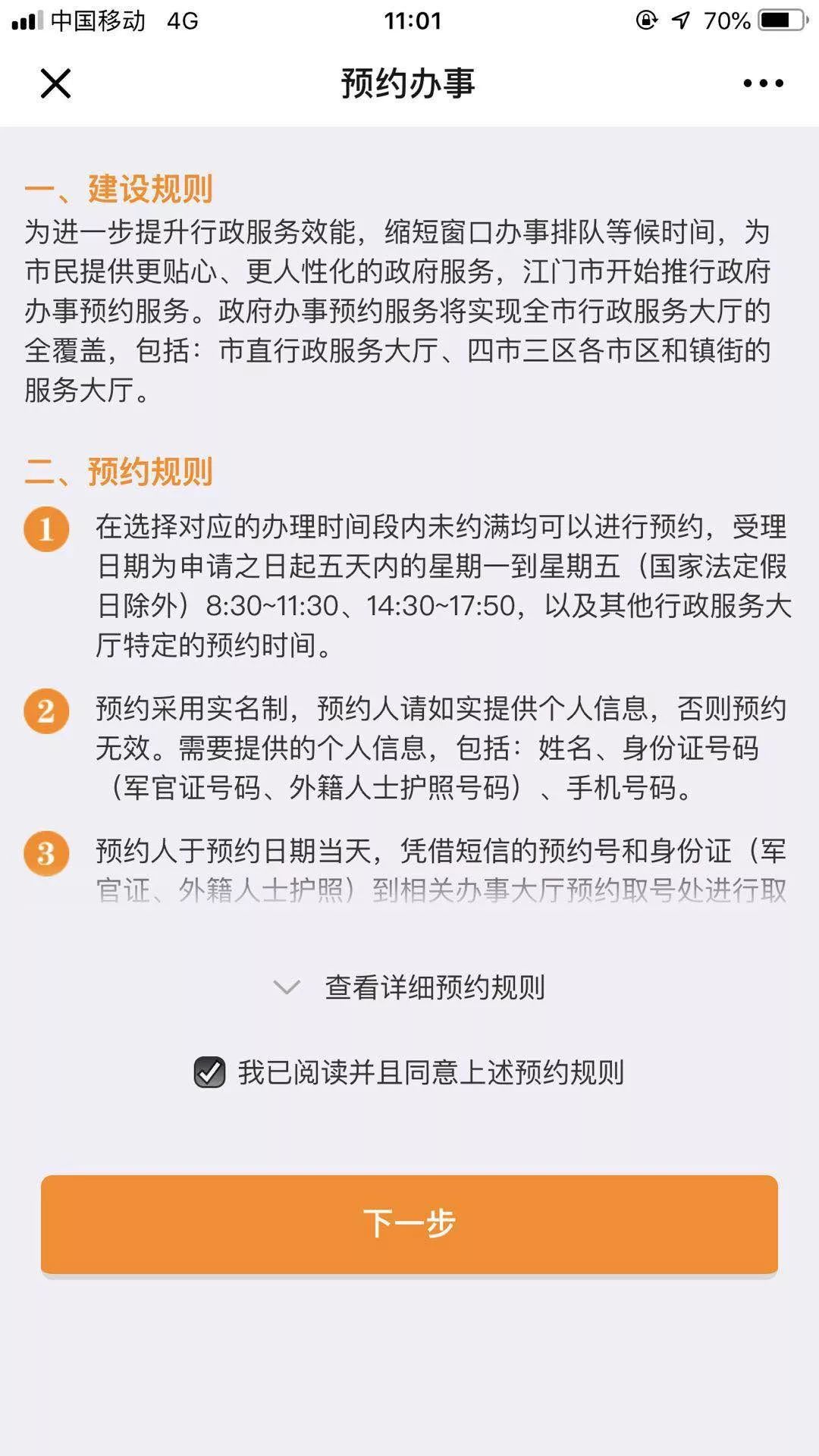Uncheck 我已阅读并且同意上述预约规则 checkbox

pyautogui.click(x=210, y=1072)
